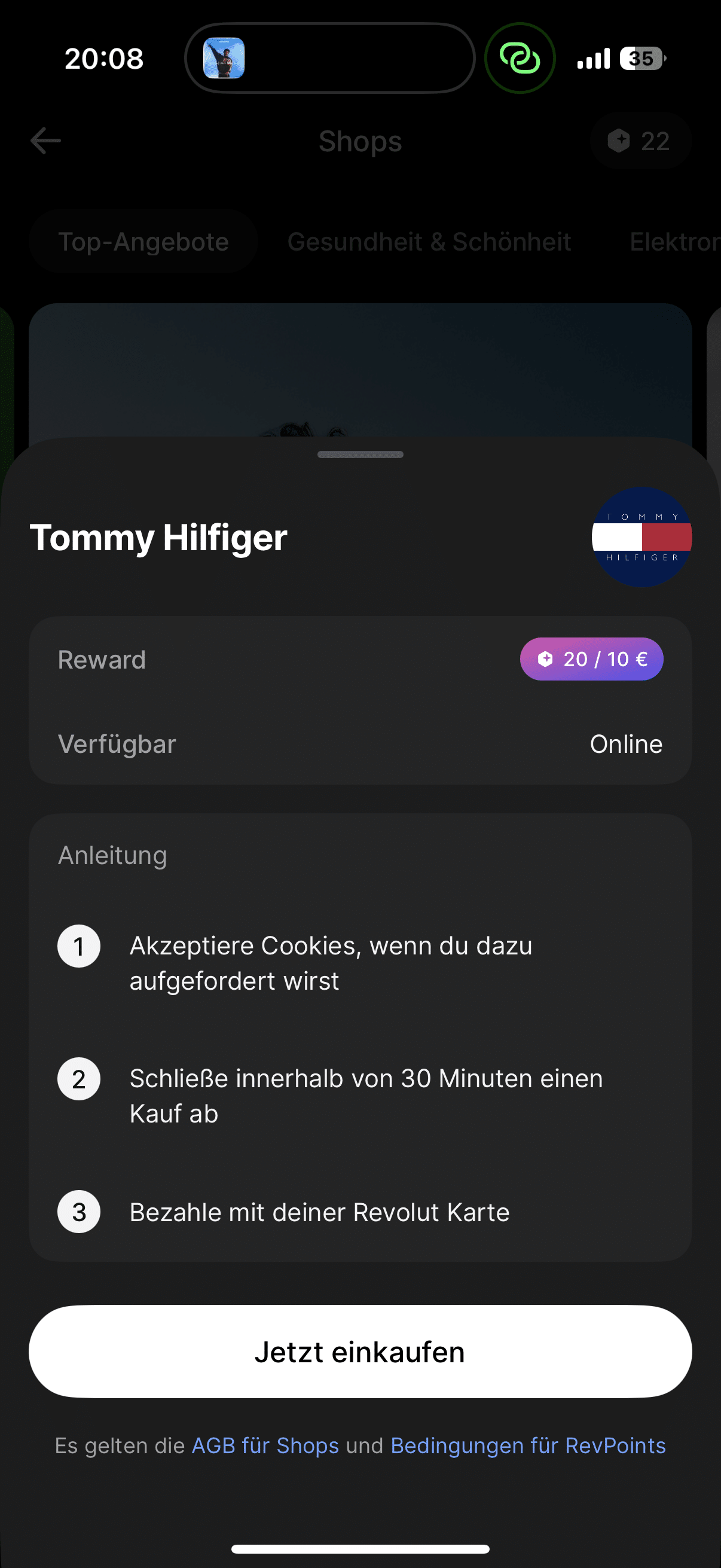
Task: Open the RevPoints balance showing 22
Action: 640,141
